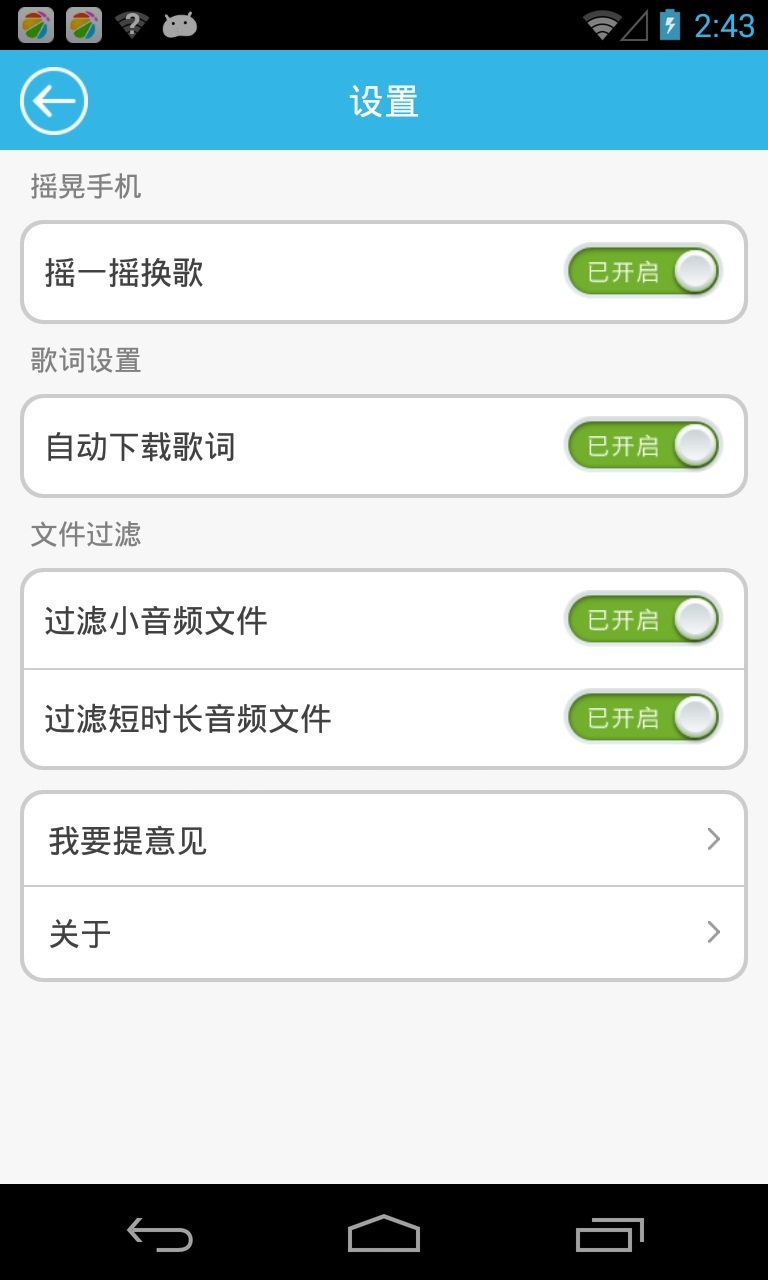Open the 关于 about page
The width and height of the screenshot is (768, 1280).
384,933
